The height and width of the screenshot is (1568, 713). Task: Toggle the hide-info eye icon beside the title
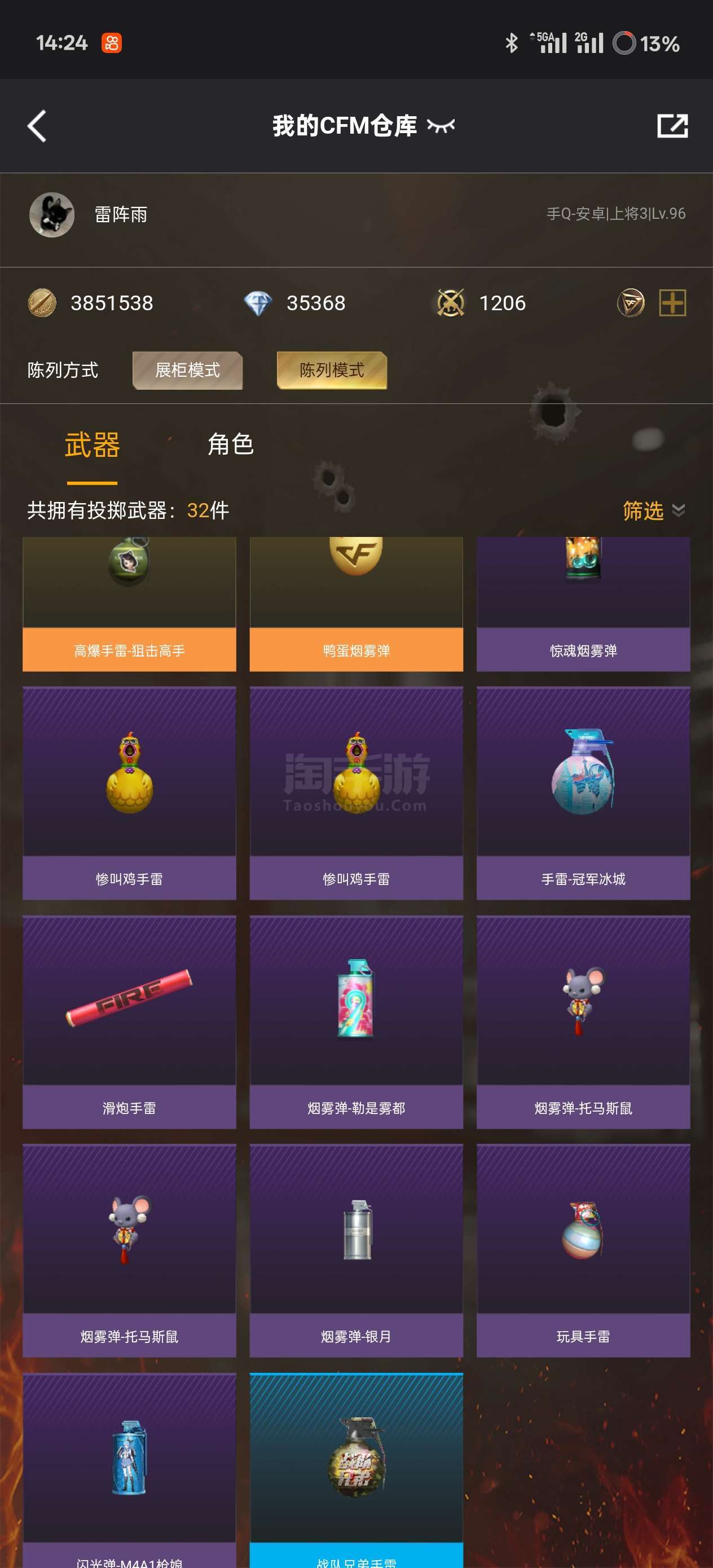click(441, 126)
